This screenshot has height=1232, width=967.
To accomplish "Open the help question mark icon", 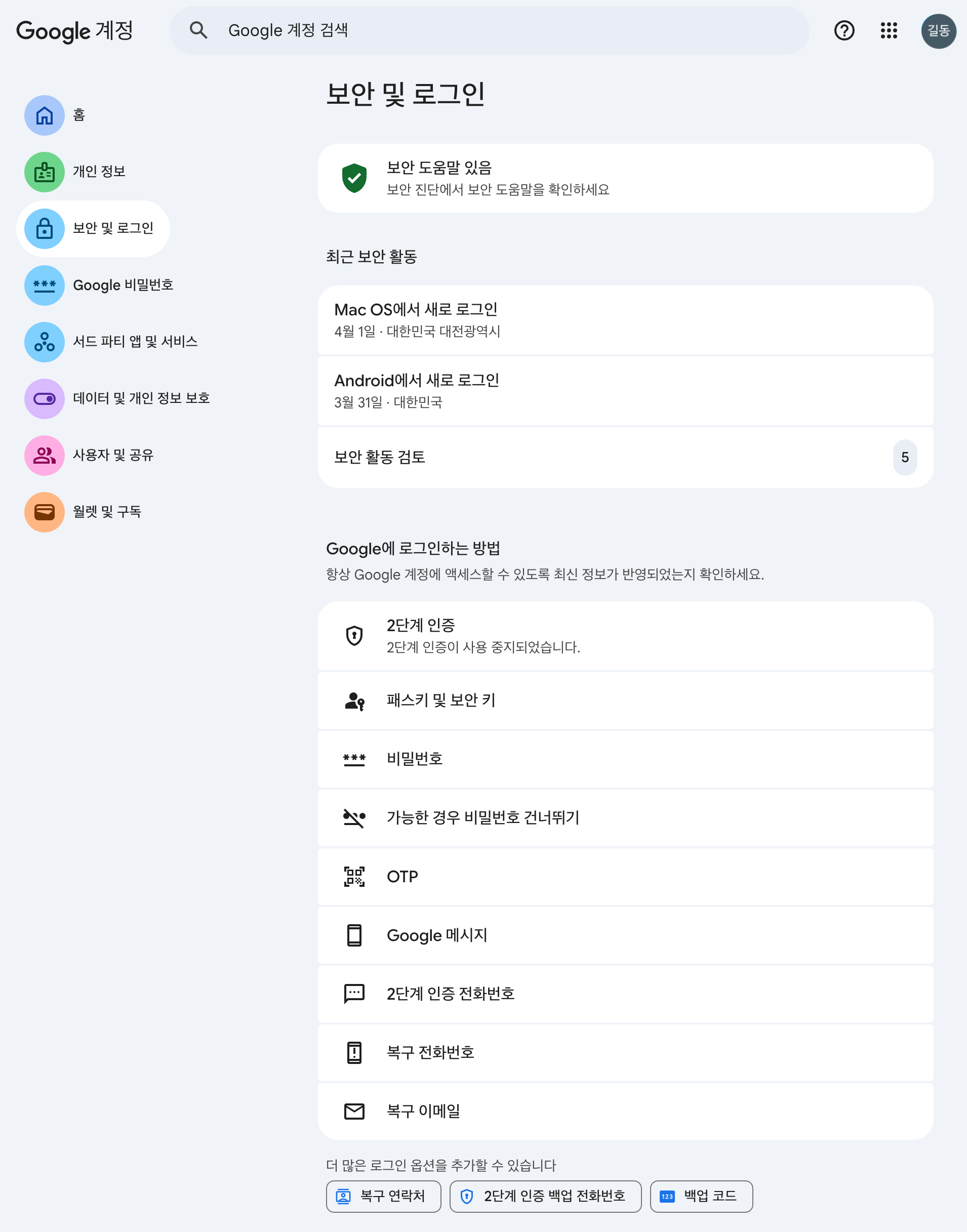I will 843,30.
